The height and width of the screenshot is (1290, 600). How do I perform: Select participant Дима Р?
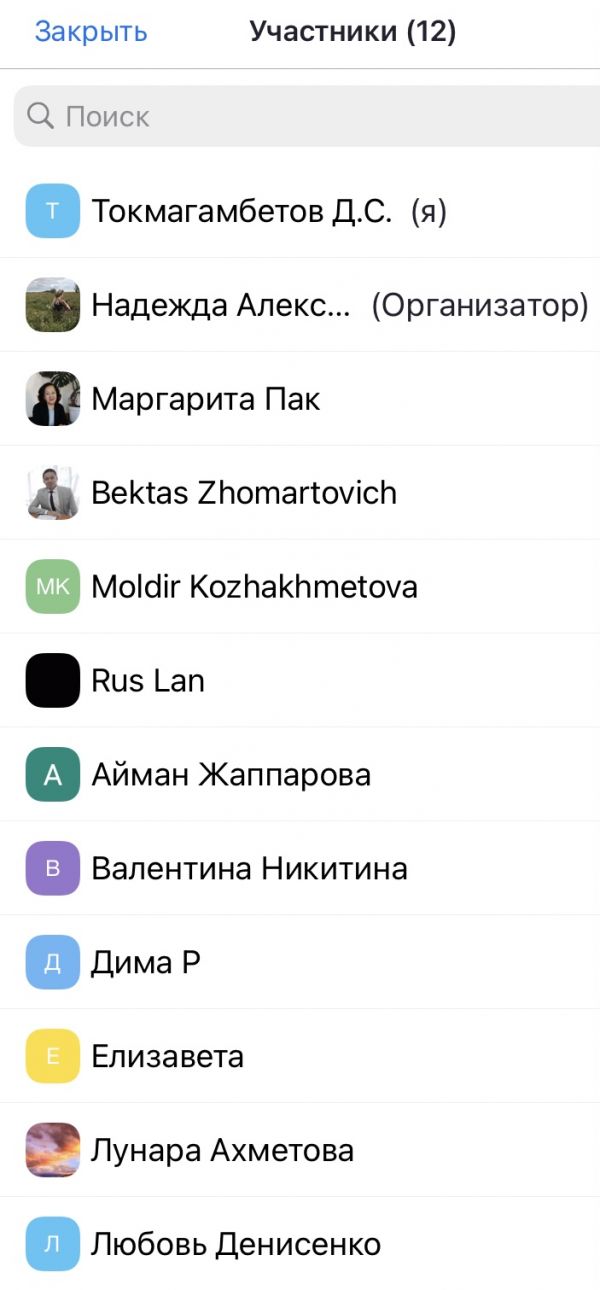[146, 963]
